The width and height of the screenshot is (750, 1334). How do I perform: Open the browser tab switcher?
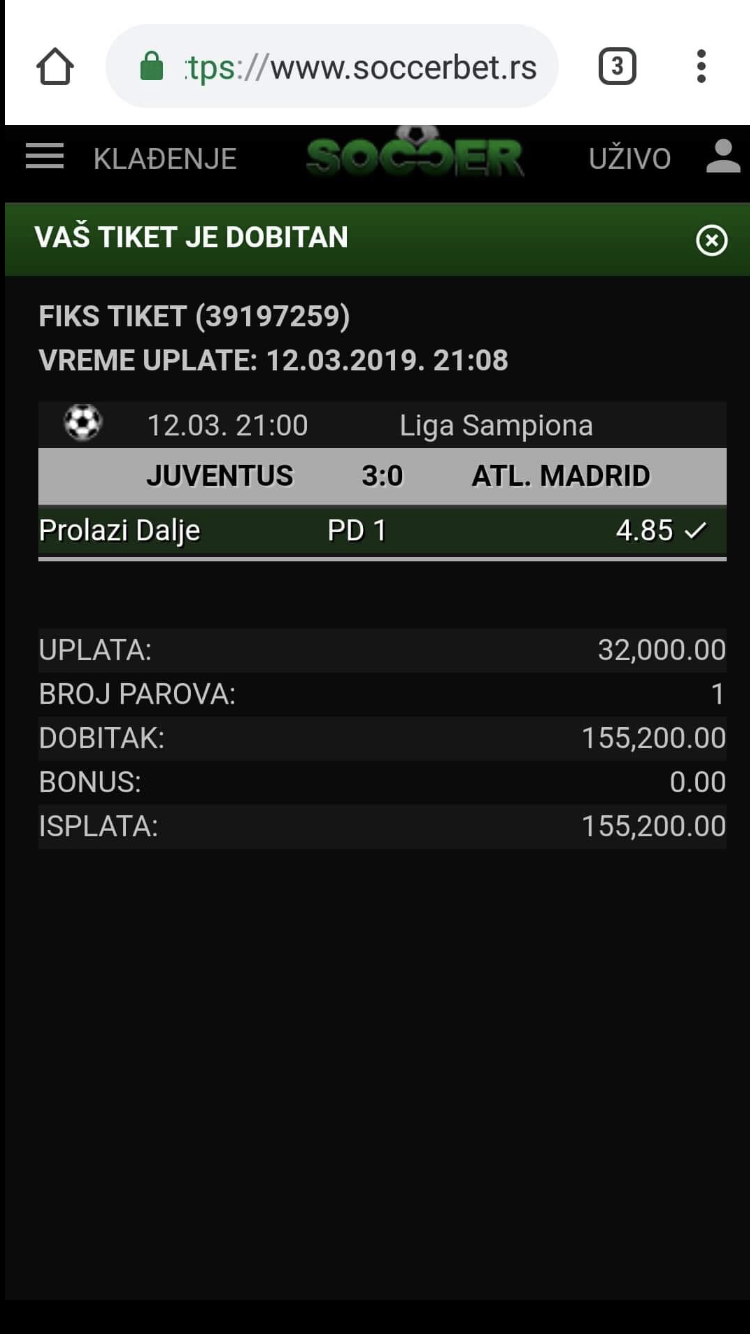click(617, 67)
